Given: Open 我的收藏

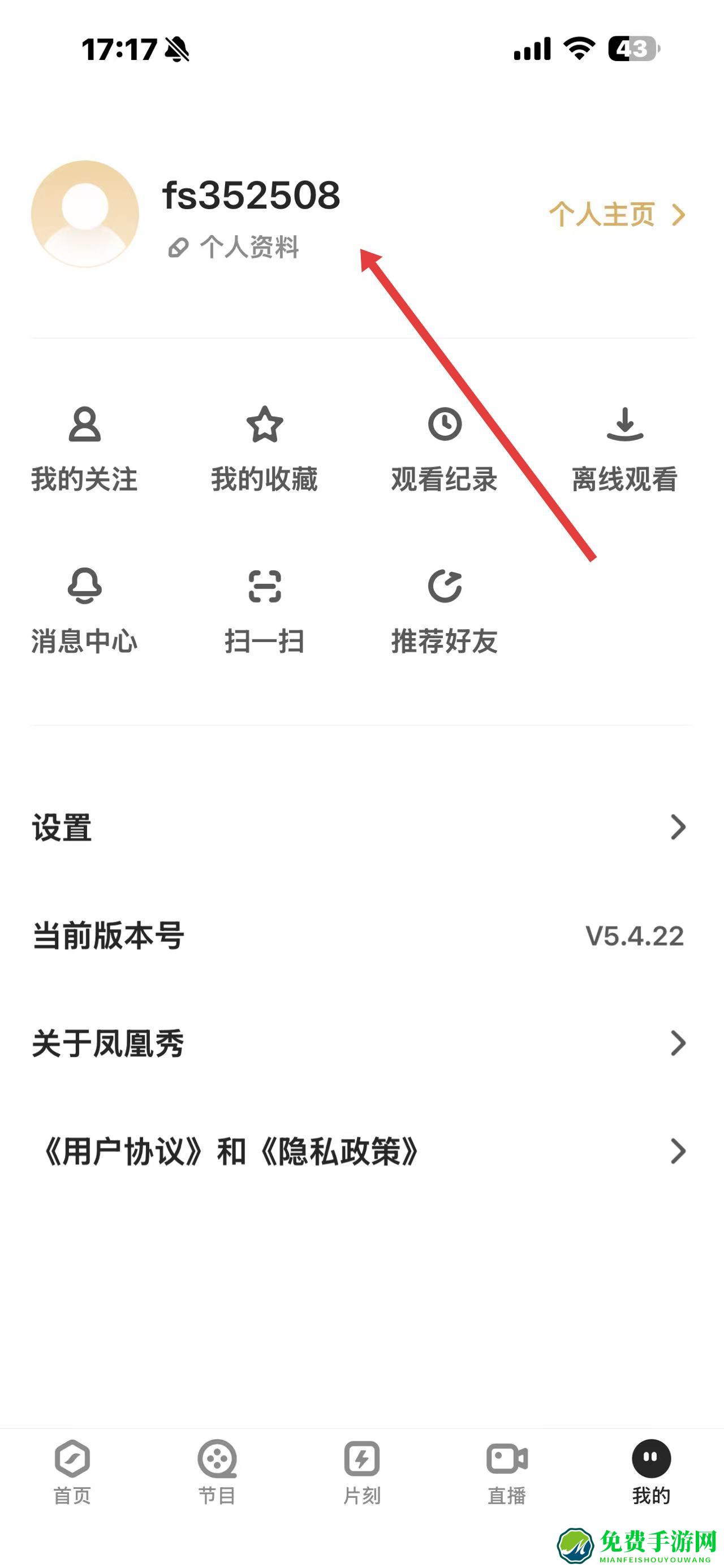Looking at the screenshot, I should click(x=264, y=449).
